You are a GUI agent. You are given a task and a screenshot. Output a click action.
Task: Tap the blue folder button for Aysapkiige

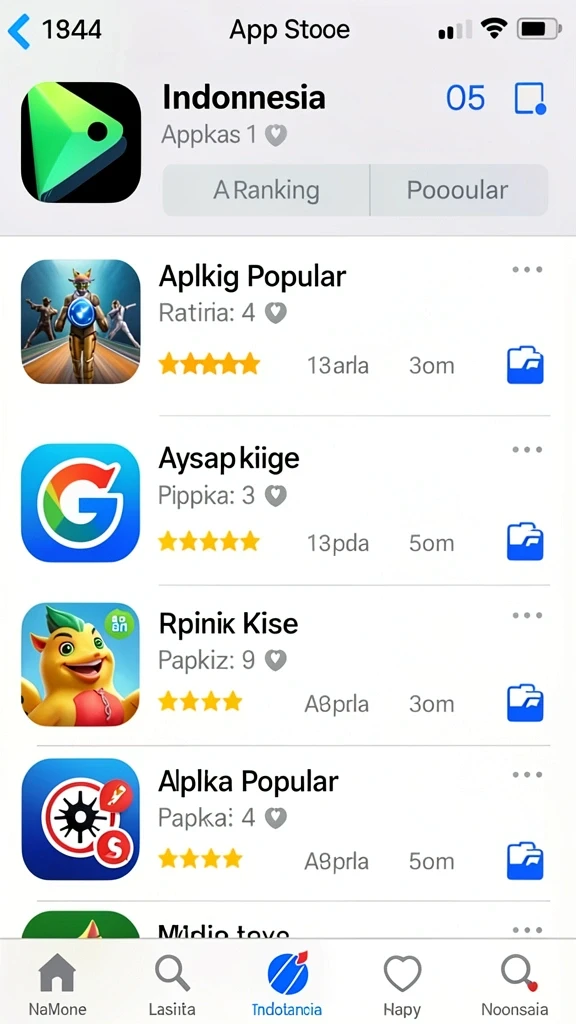pyautogui.click(x=526, y=541)
